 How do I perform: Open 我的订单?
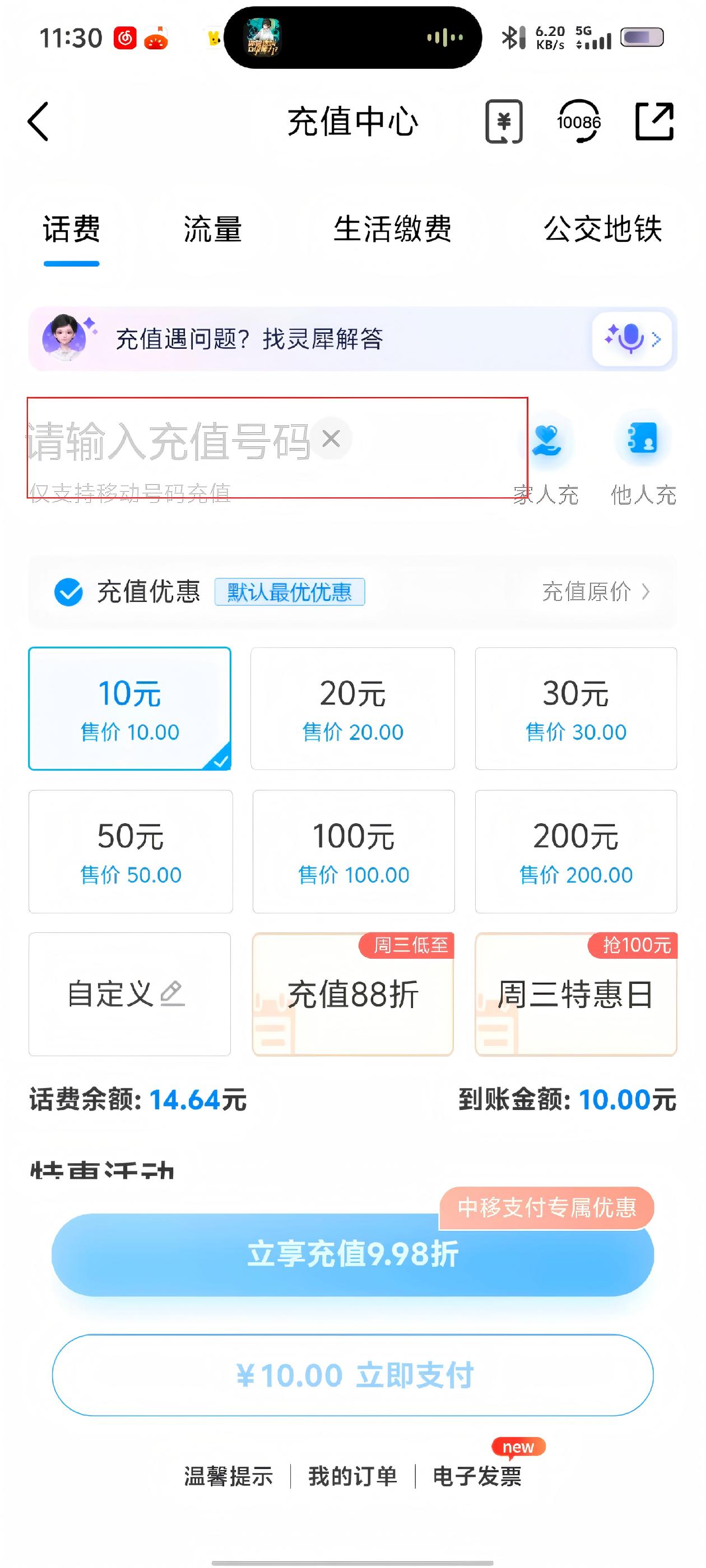tap(352, 1476)
